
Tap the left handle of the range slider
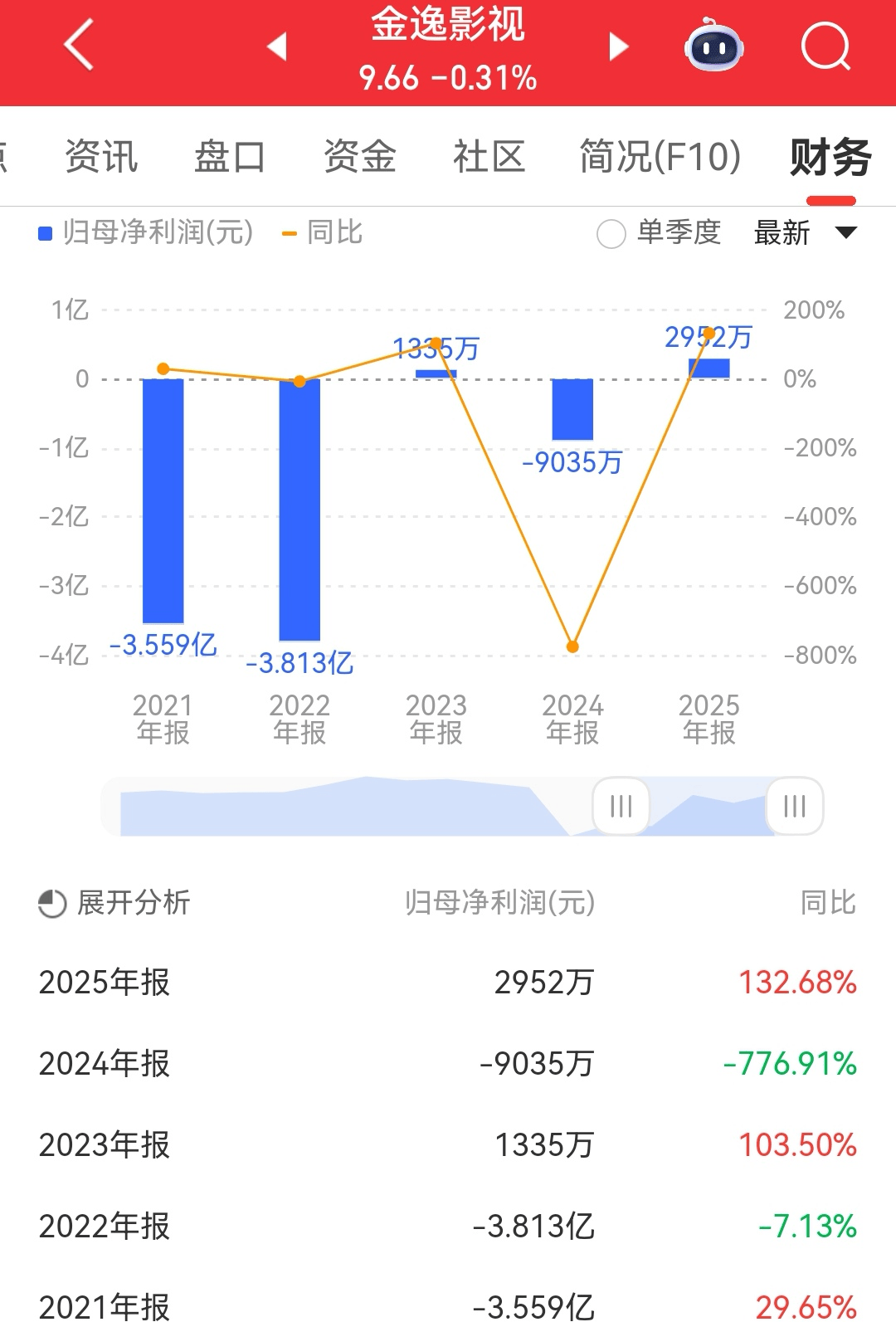(x=621, y=806)
